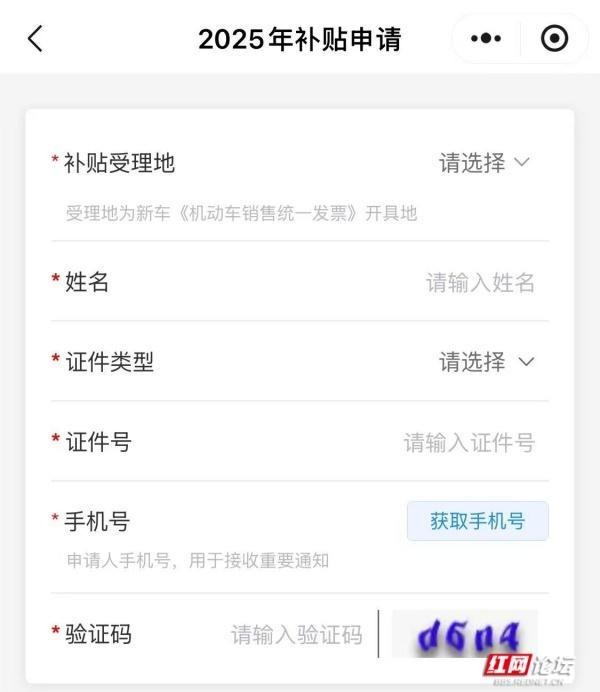
Task: Go back using the top-left arrow
Action: (x=35, y=39)
